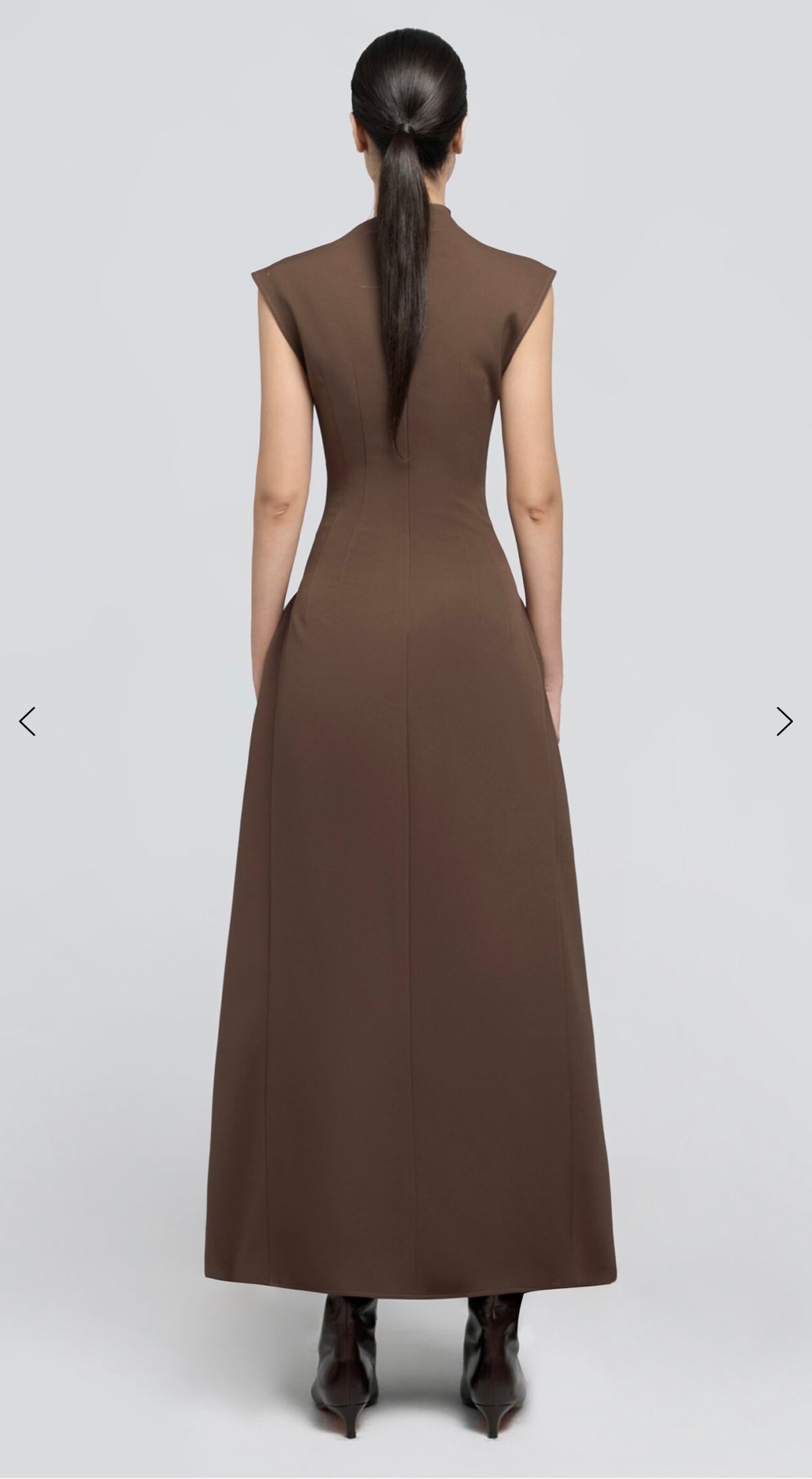Go to the previous product image
This screenshot has width=812, height=1479.
coord(27,721)
